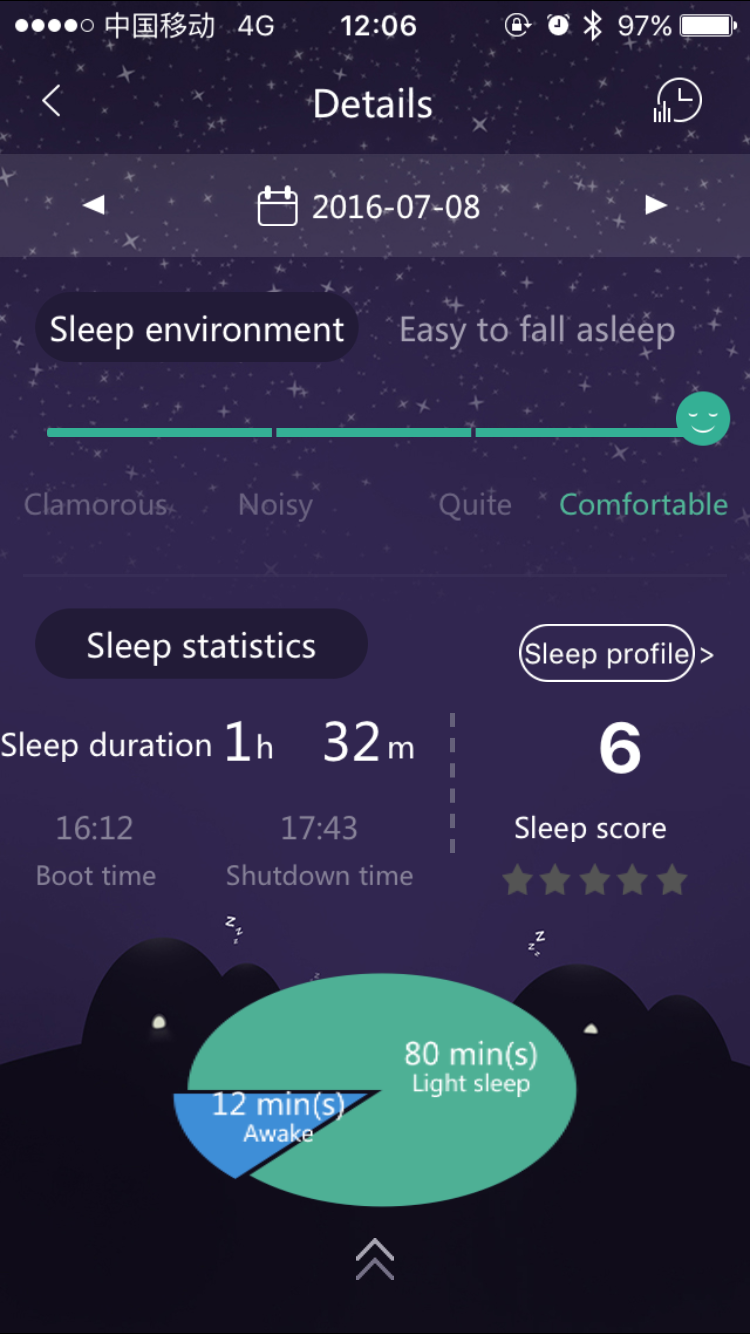Select the Sleep environment tab
This screenshot has height=1334, width=750.
coord(196,328)
